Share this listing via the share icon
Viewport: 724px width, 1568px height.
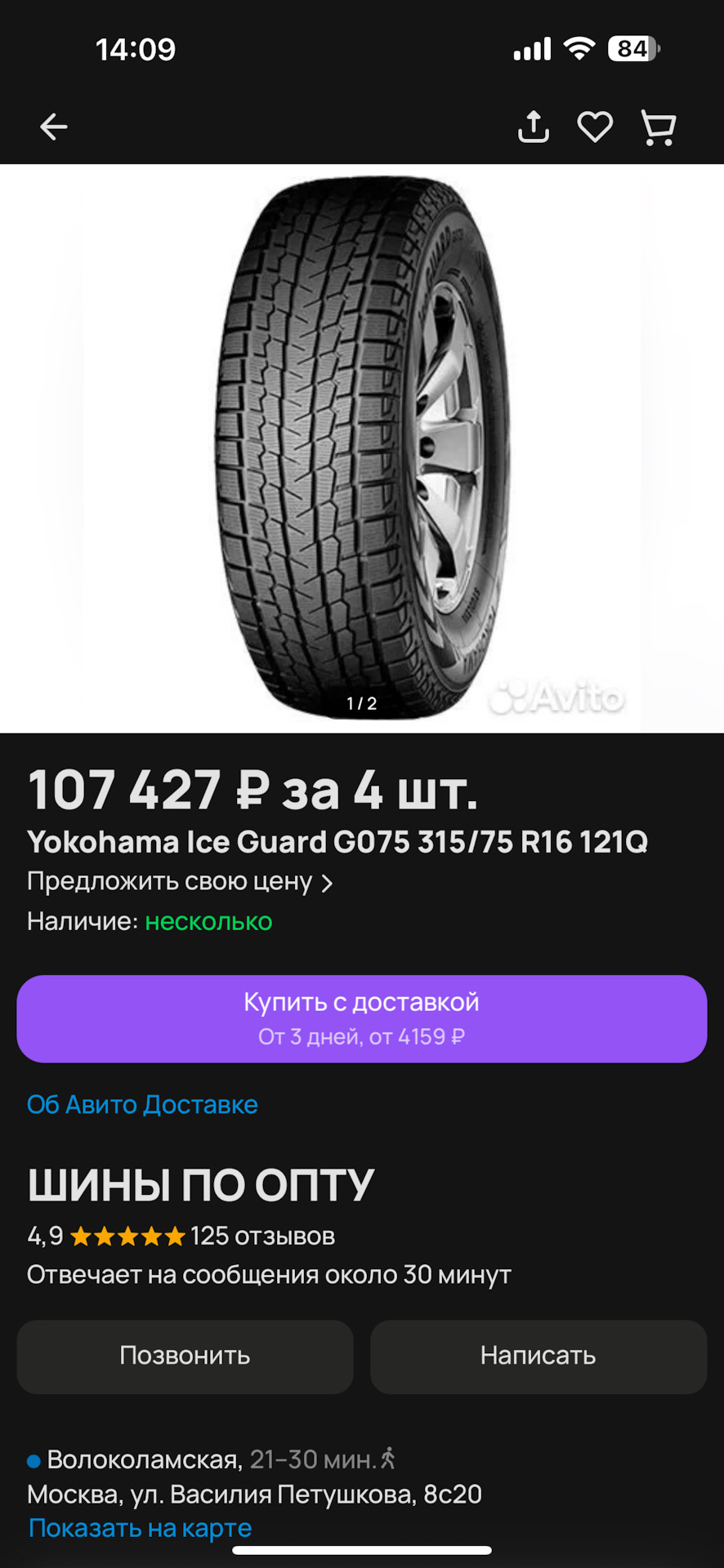point(533,126)
